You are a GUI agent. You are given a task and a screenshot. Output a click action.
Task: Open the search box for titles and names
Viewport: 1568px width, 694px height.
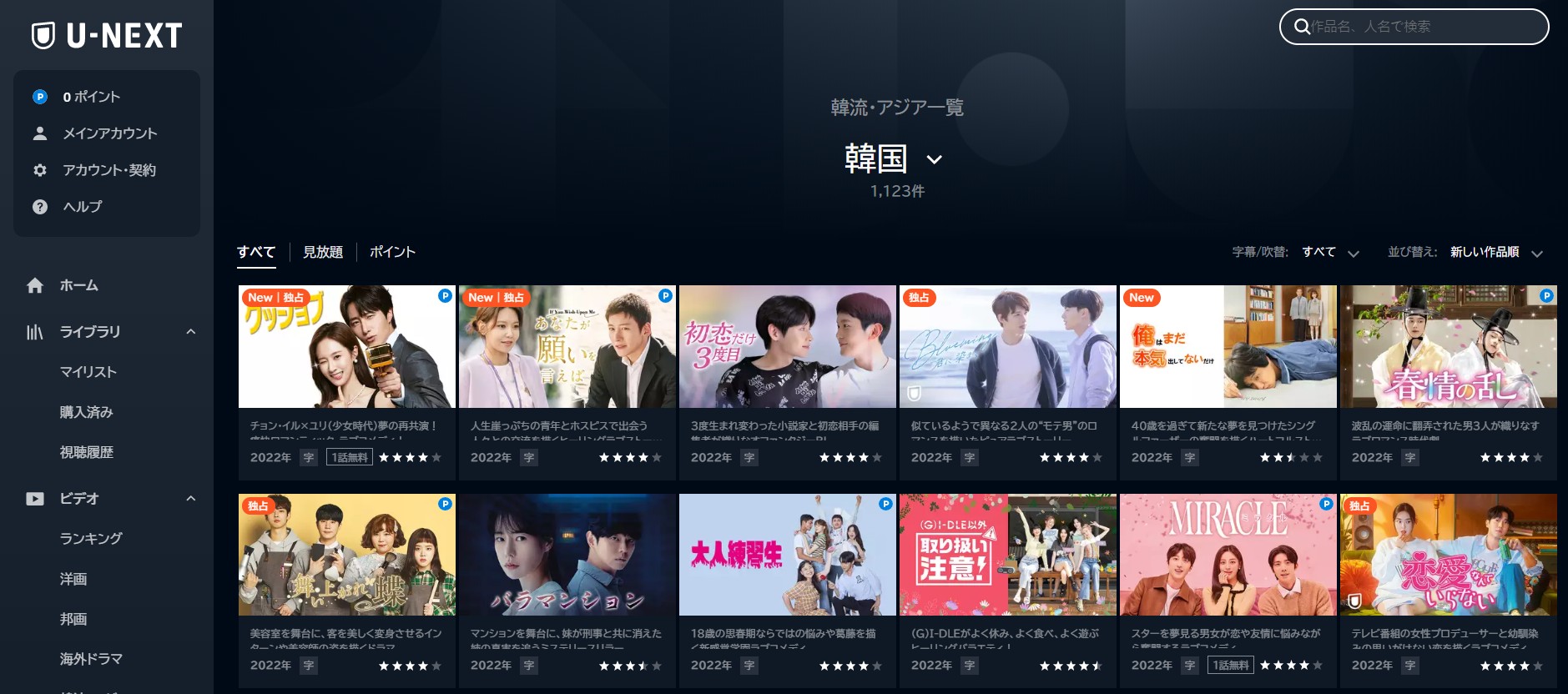[1419, 27]
